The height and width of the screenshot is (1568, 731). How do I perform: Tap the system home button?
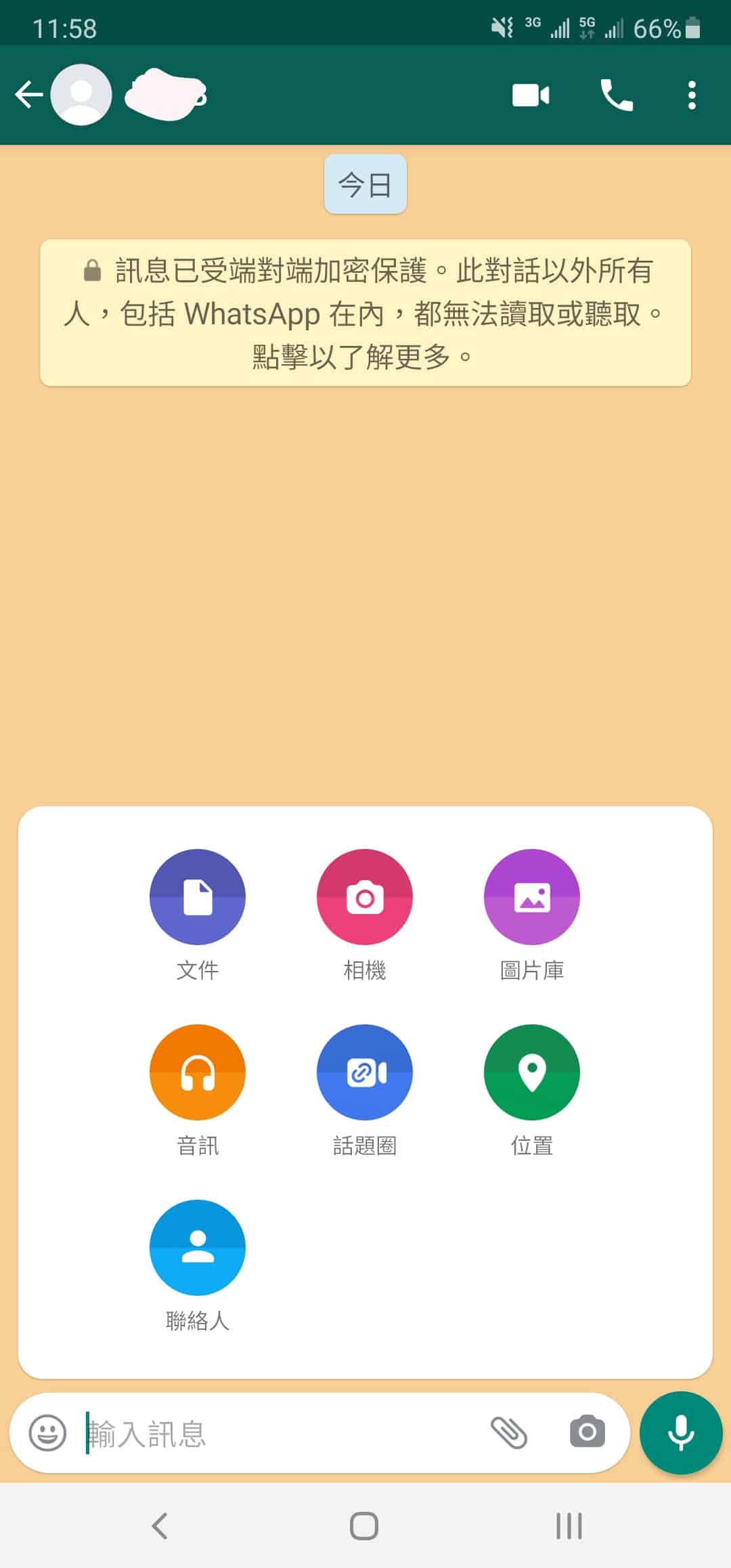[x=364, y=1526]
